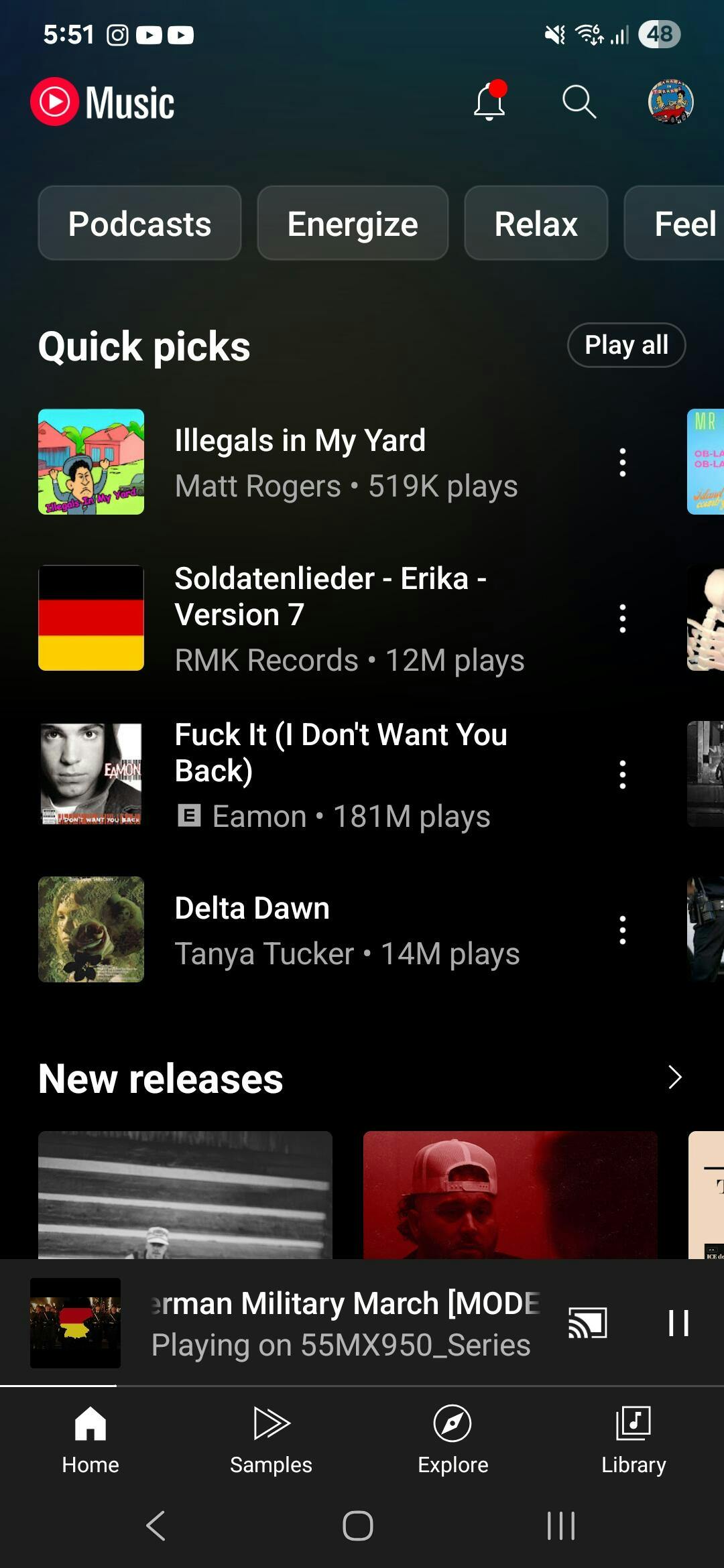Open the account profile picture
724x1568 pixels.
(670, 102)
